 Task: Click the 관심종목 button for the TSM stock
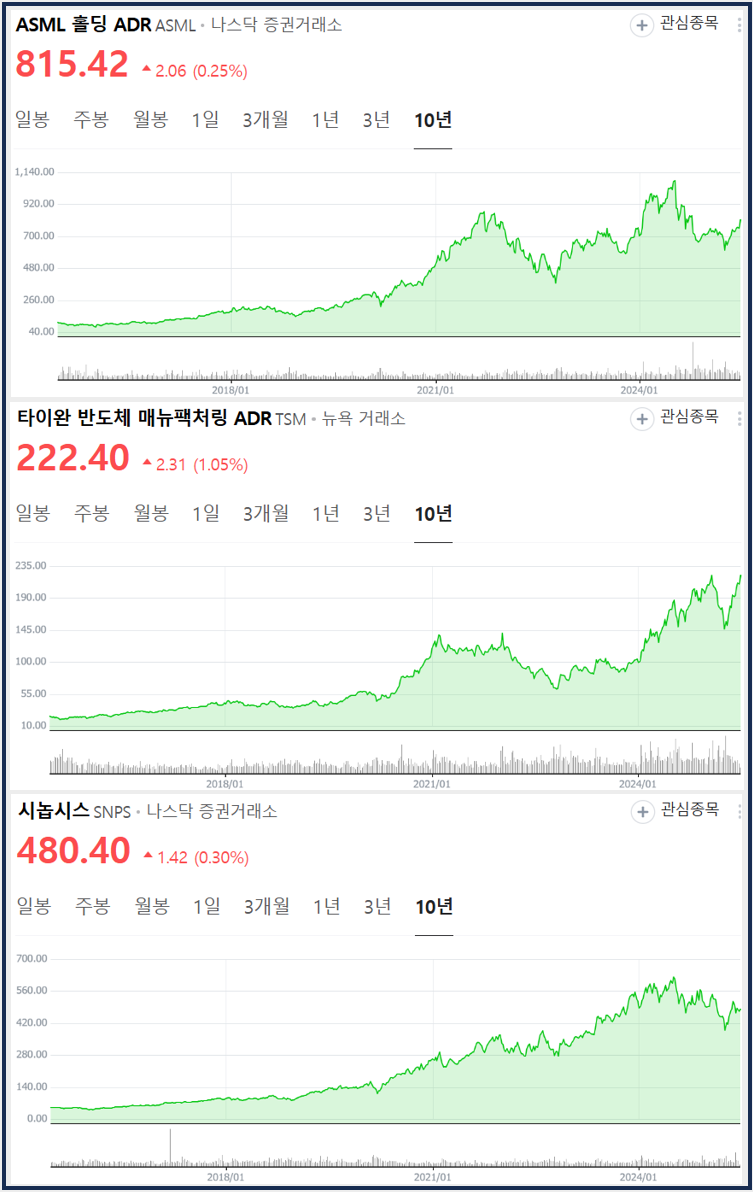[688, 420]
